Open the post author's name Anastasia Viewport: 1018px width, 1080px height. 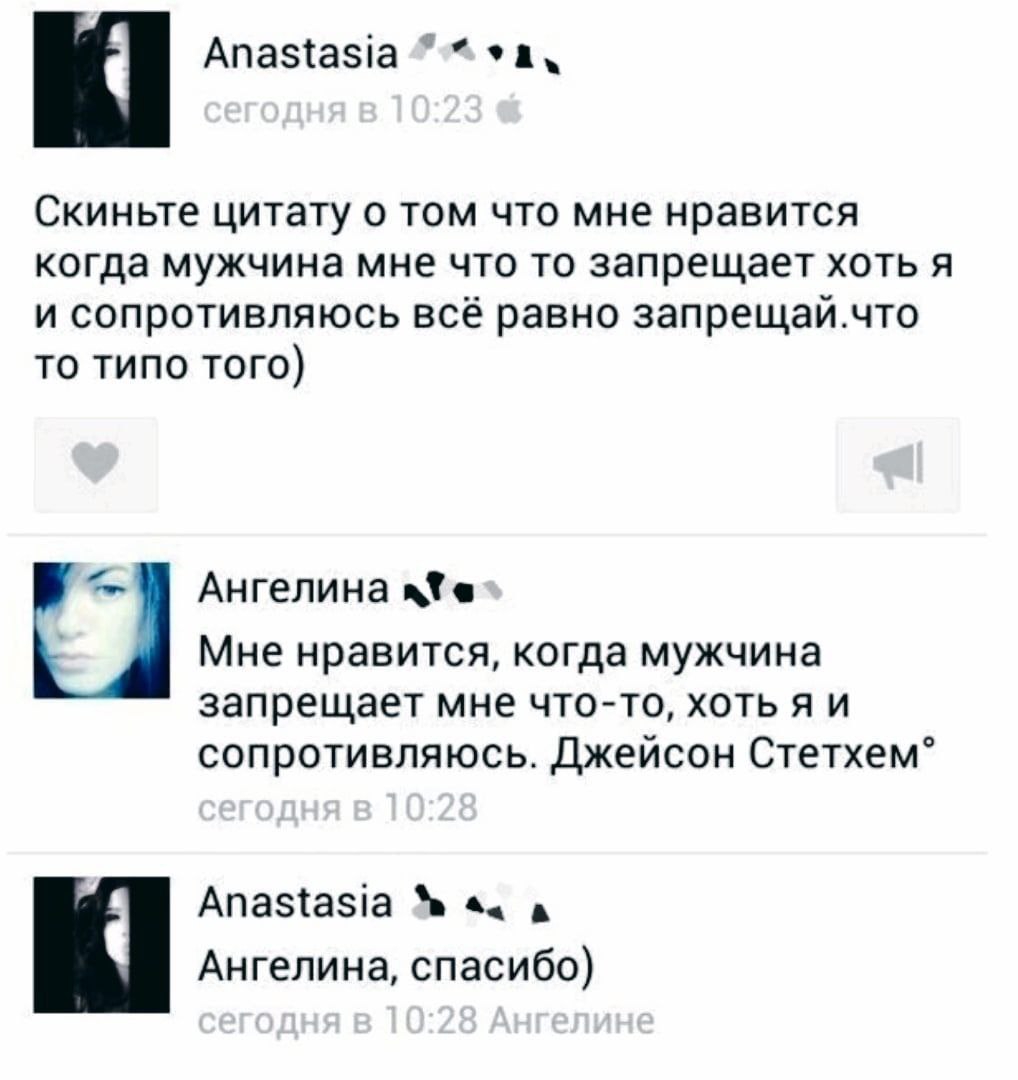click(301, 54)
